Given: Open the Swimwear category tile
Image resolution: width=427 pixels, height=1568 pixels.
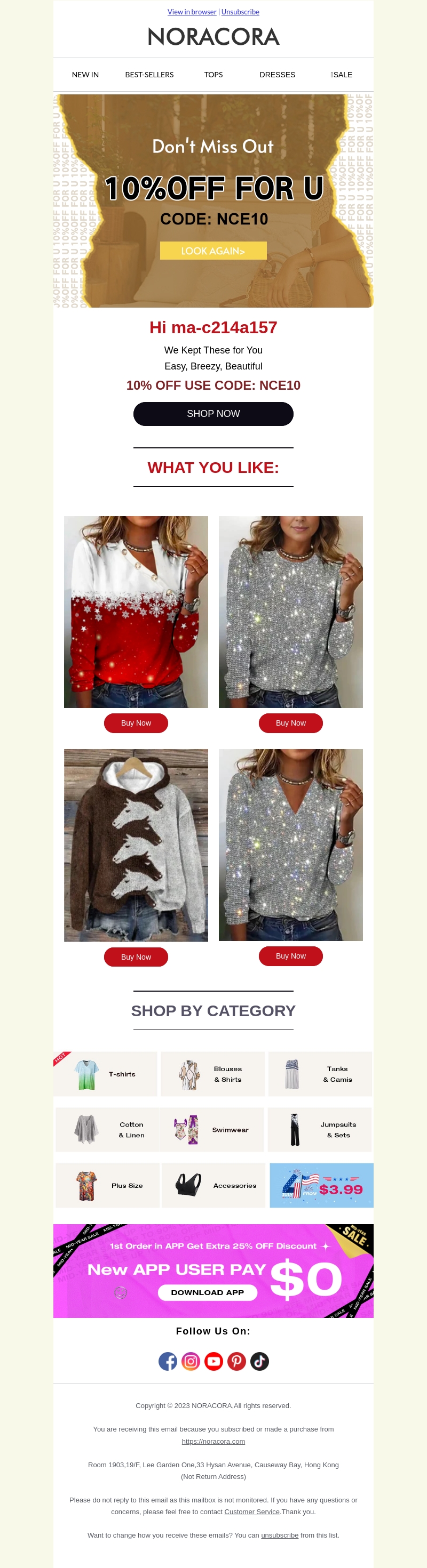Looking at the screenshot, I should 212,1130.
